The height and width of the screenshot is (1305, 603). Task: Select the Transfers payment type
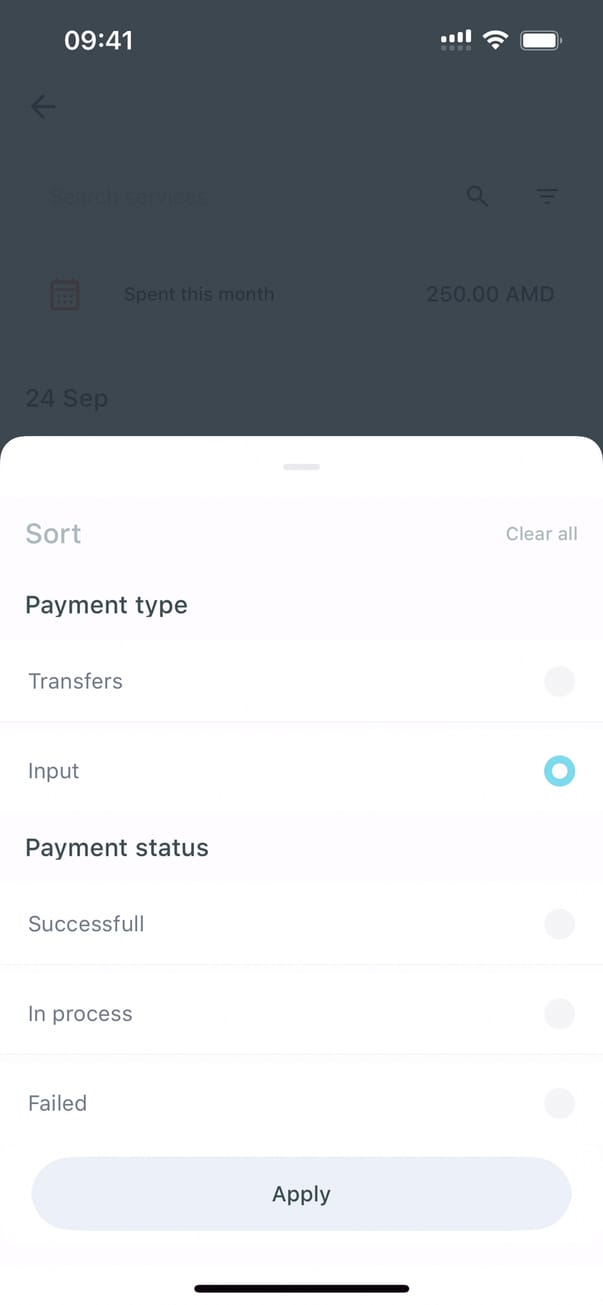(559, 682)
